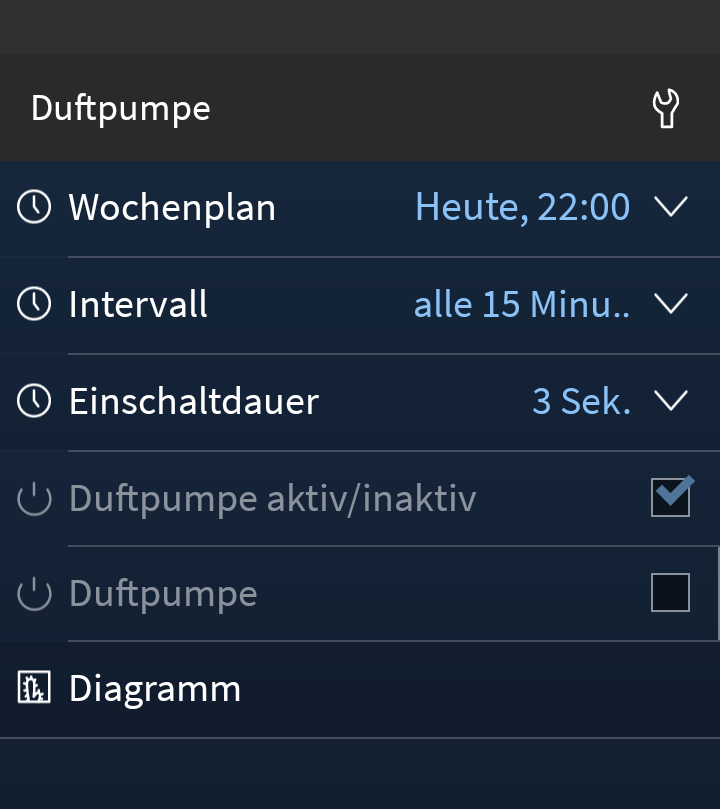
Task: Open the wrench settings icon
Action: pos(665,108)
